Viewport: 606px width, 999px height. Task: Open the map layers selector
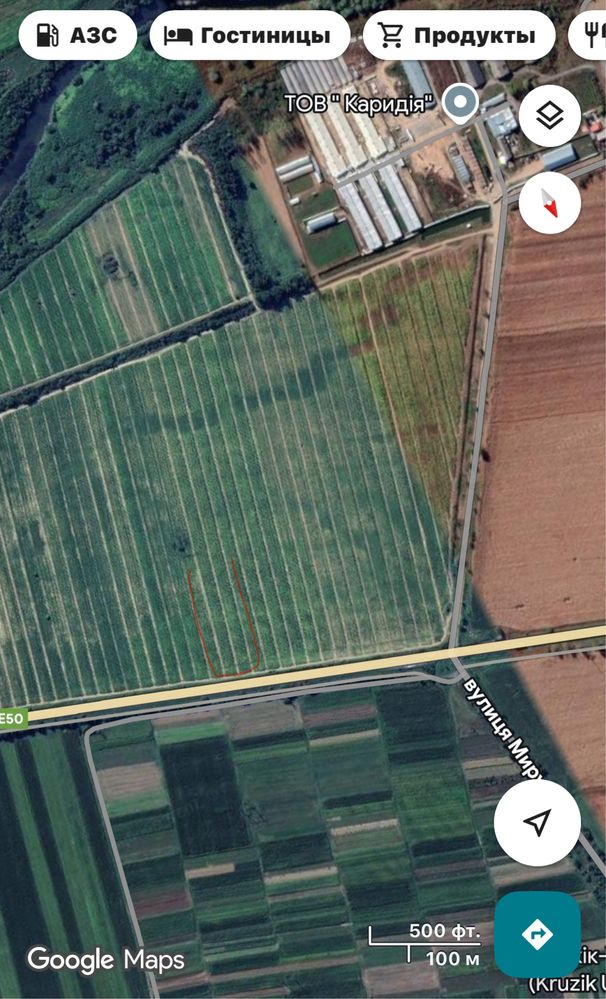[x=550, y=116]
